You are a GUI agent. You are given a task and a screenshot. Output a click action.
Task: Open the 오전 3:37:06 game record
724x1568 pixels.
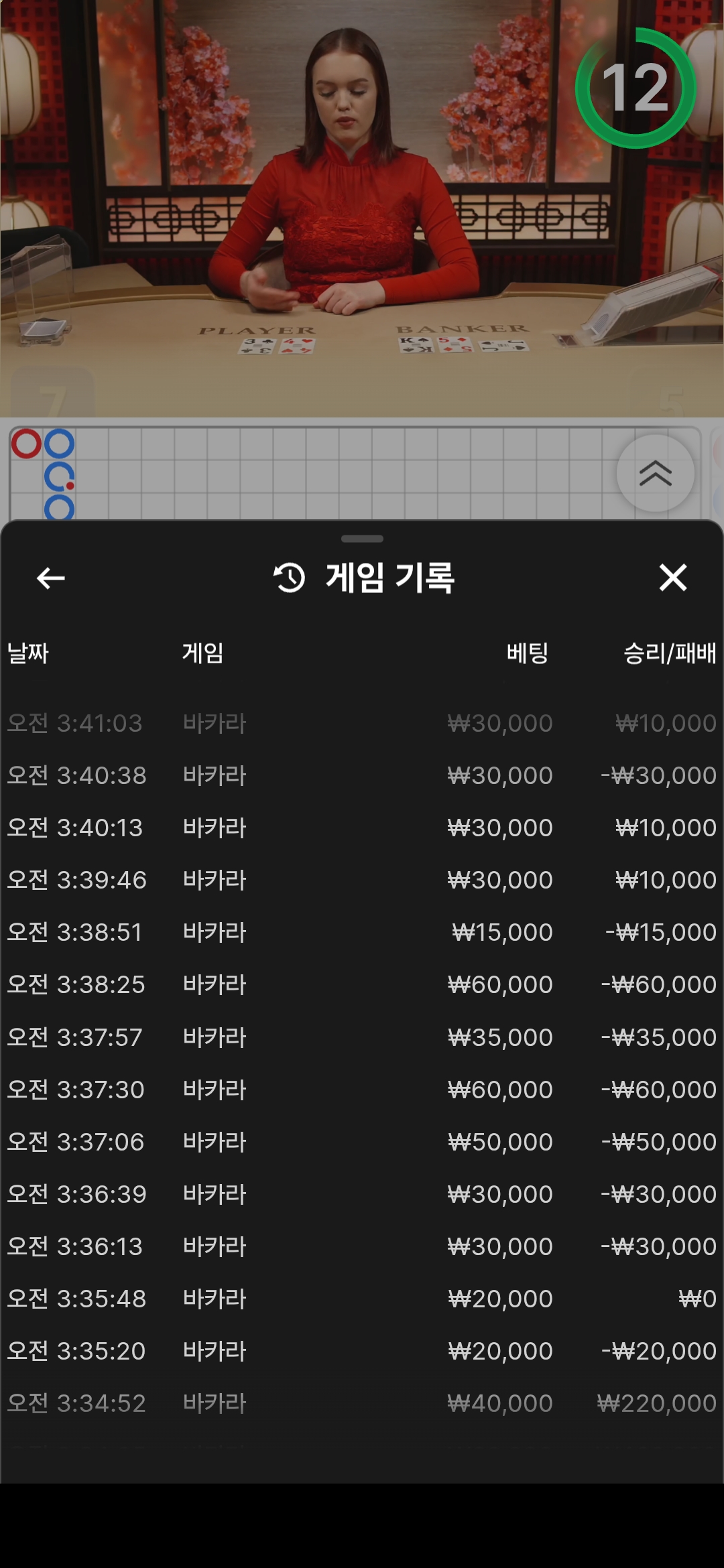click(x=362, y=1142)
